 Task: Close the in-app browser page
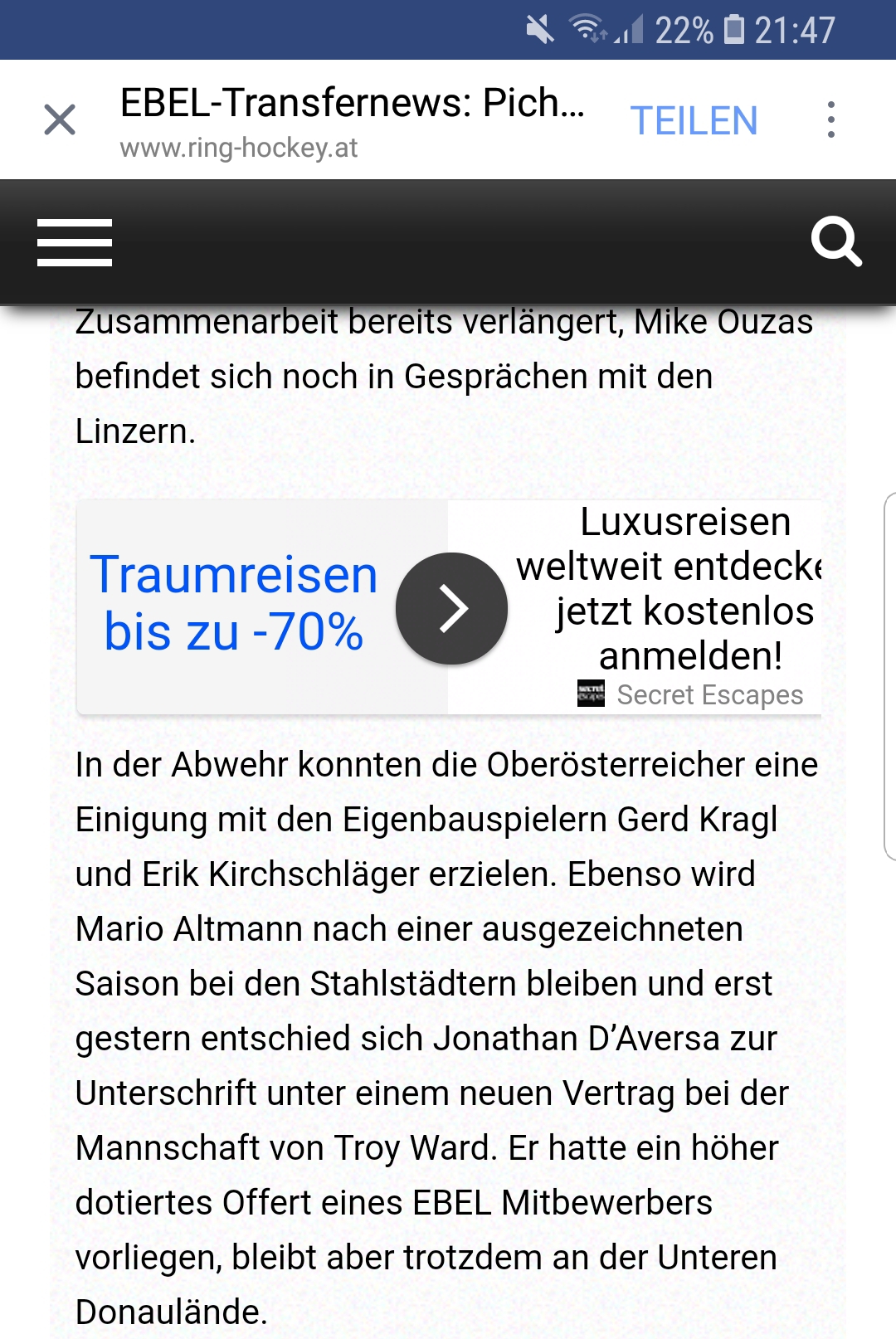pos(60,119)
